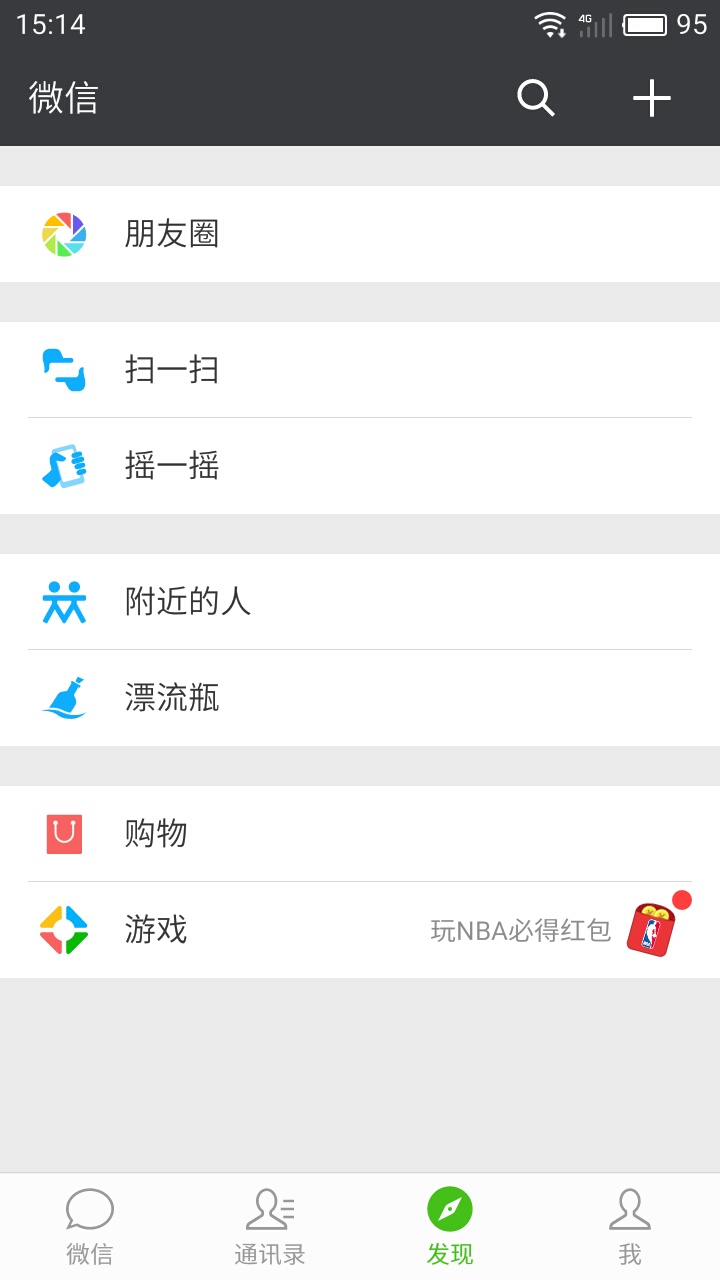This screenshot has width=720, height=1280.
Task: Open the search icon in the top bar
Action: click(536, 98)
